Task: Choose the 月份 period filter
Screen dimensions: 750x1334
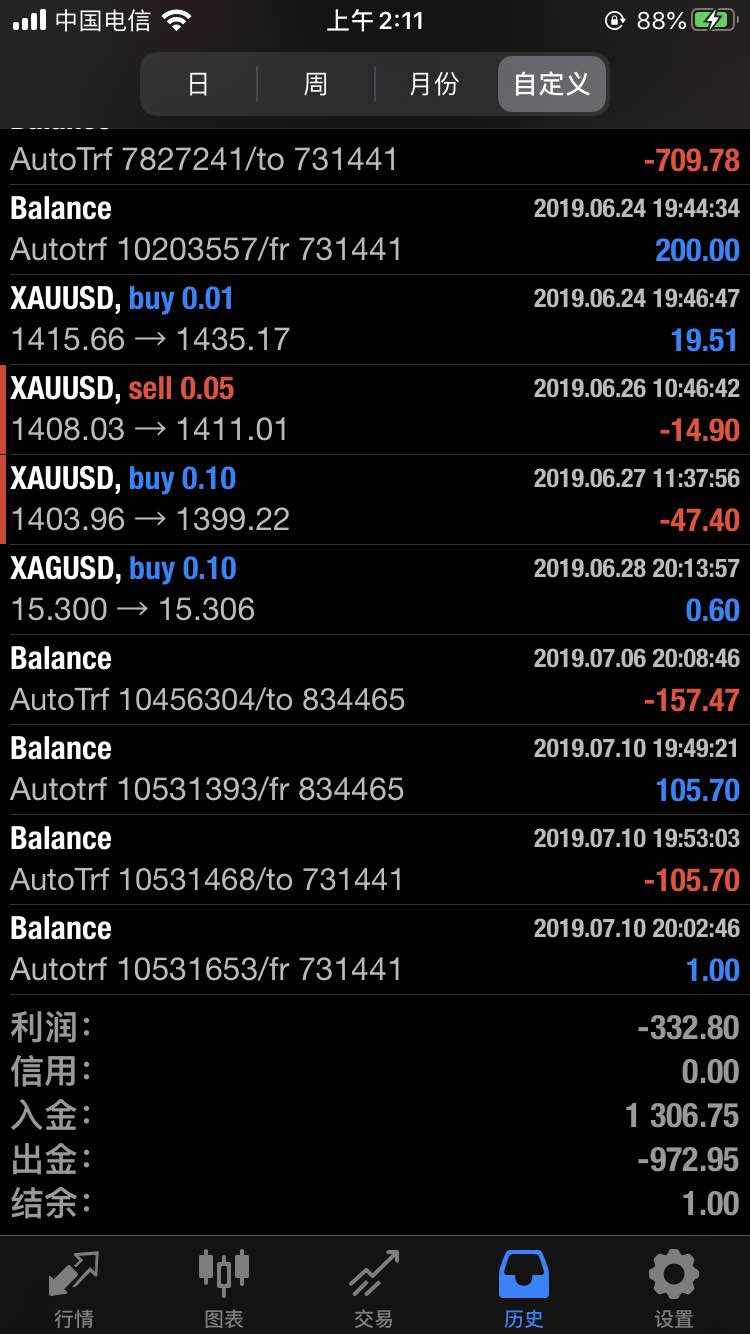Action: 434,84
